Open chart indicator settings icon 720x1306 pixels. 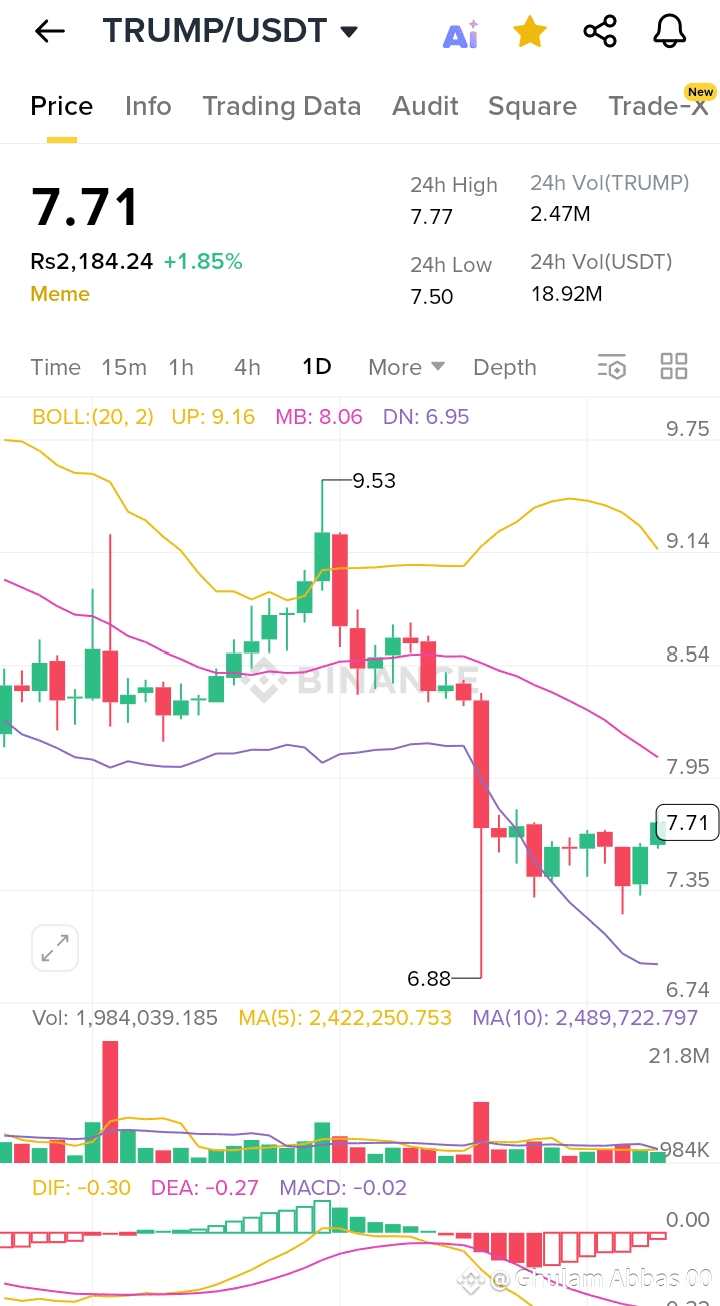[x=611, y=367]
